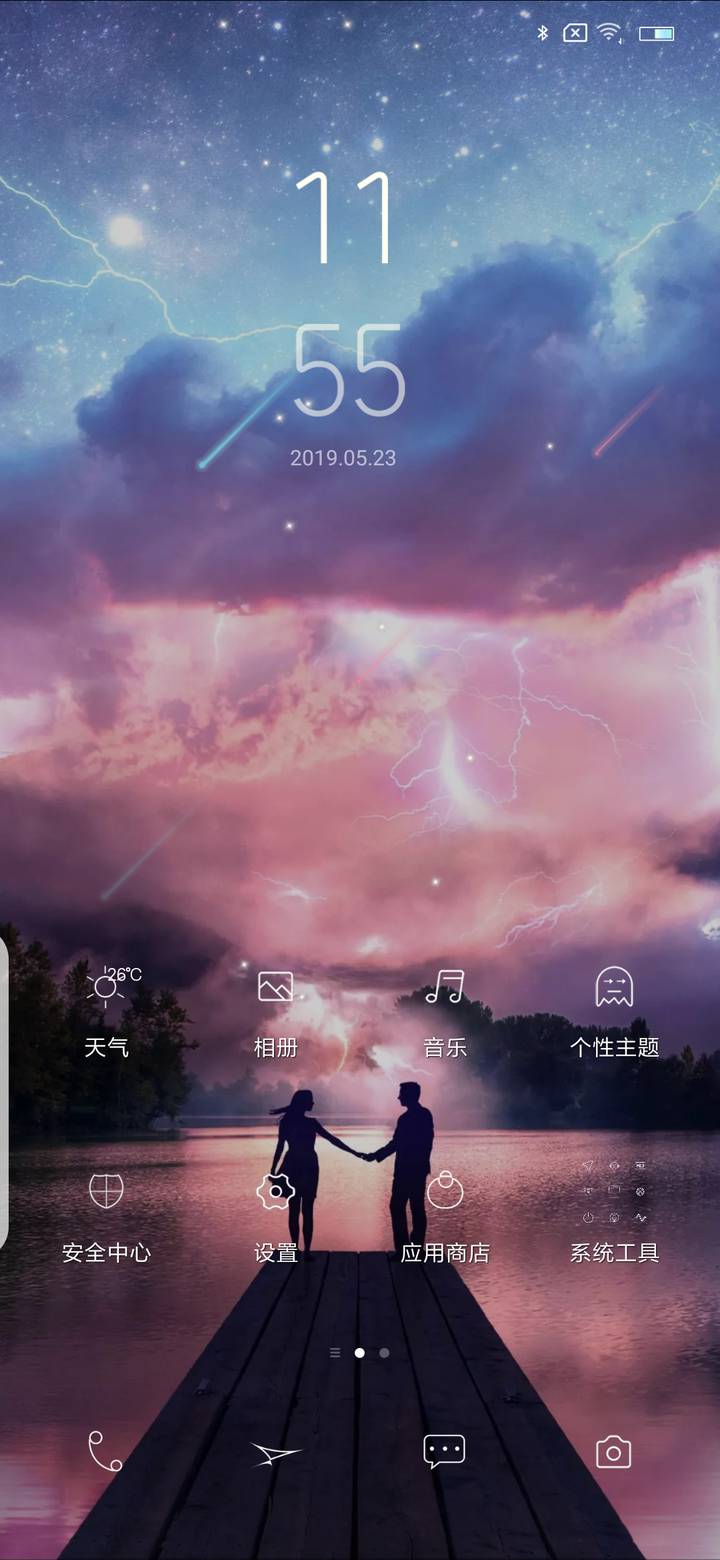Select the second home screen page dot
Image resolution: width=720 pixels, height=1560 pixels.
point(360,1351)
